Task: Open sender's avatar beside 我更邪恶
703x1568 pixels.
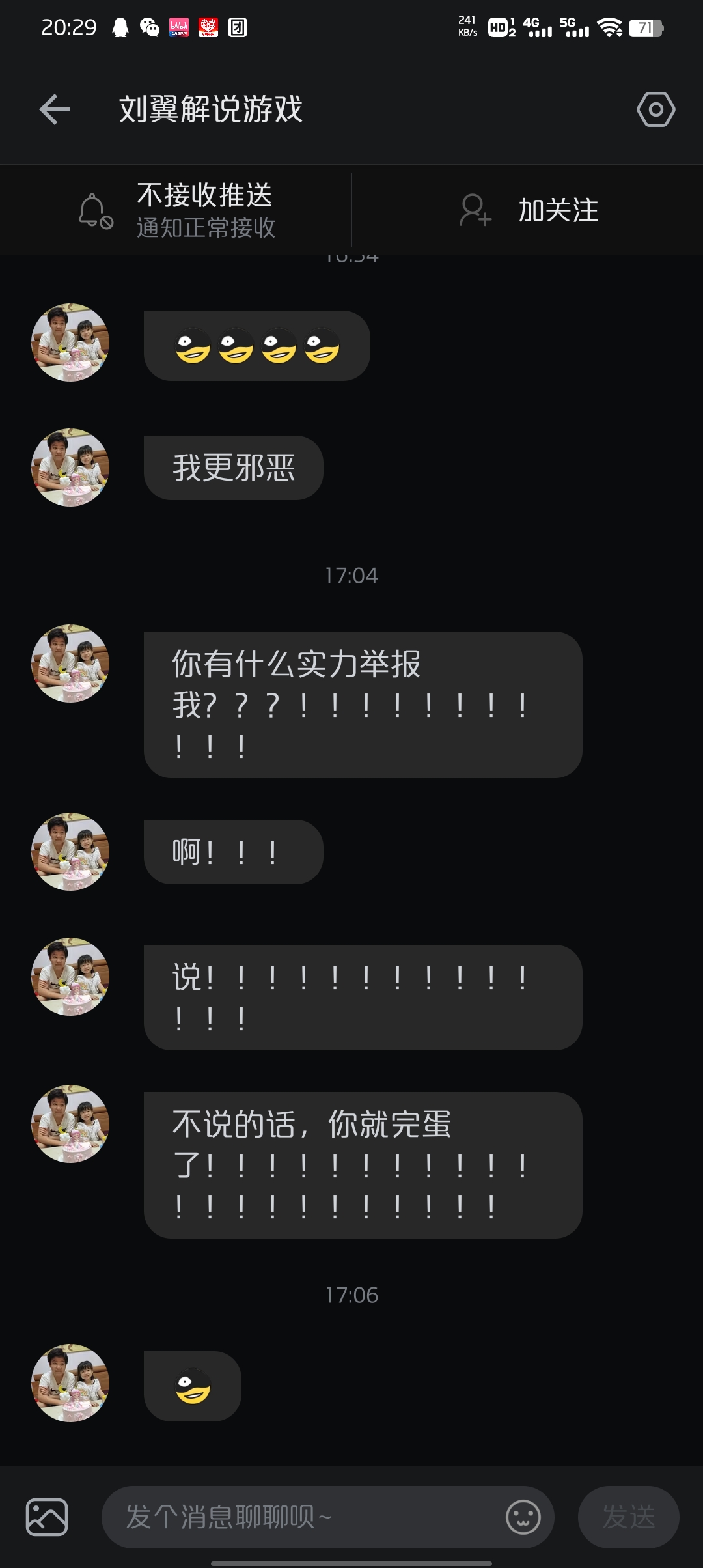Action: pos(70,468)
